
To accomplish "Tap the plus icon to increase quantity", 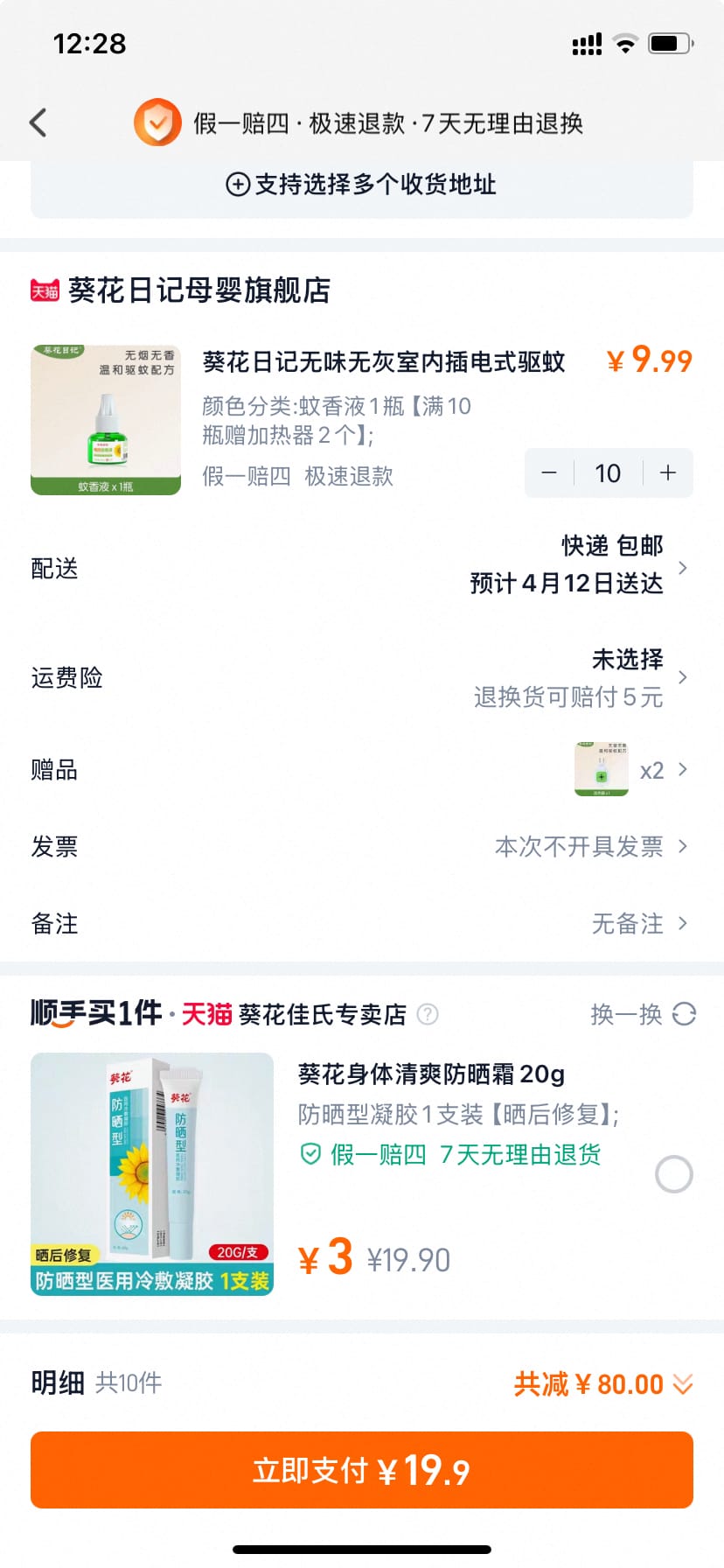I will [667, 472].
